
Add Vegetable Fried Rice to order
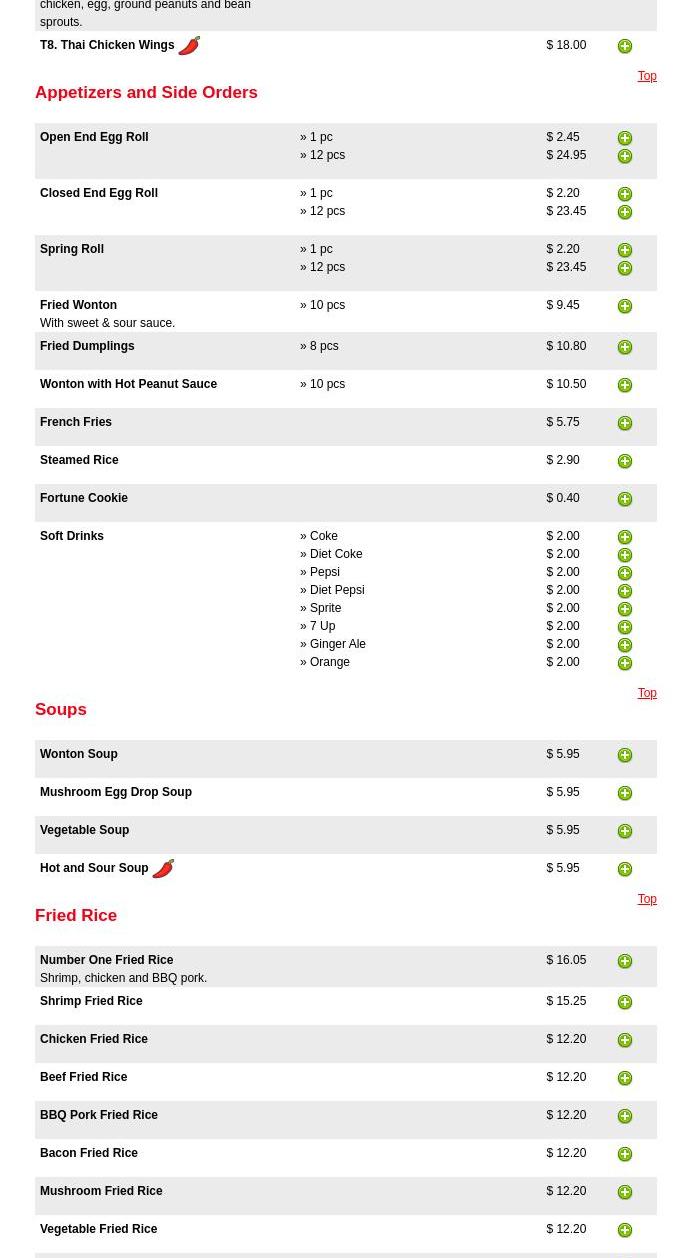point(625,1230)
